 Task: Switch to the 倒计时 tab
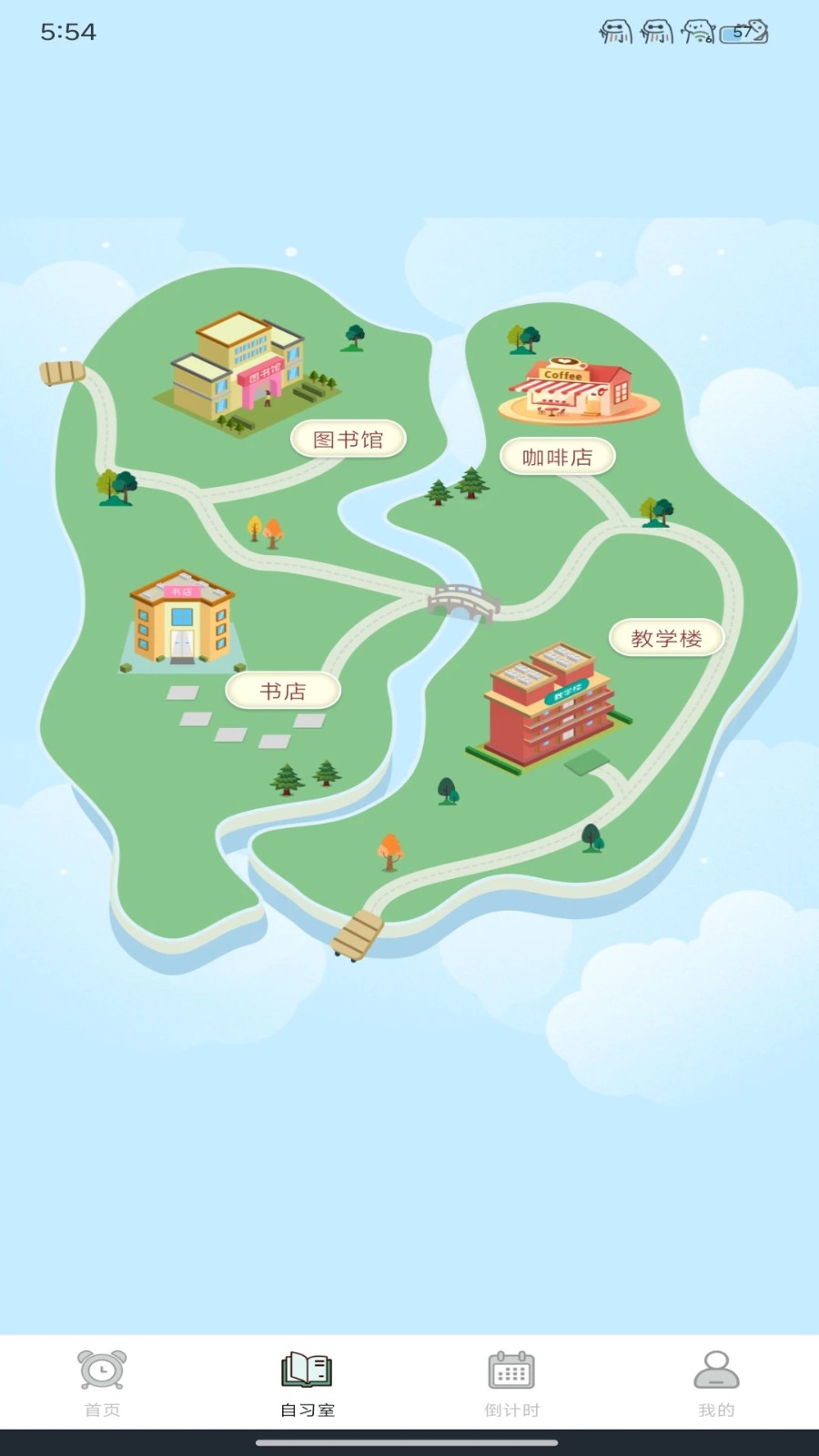coord(511,1385)
